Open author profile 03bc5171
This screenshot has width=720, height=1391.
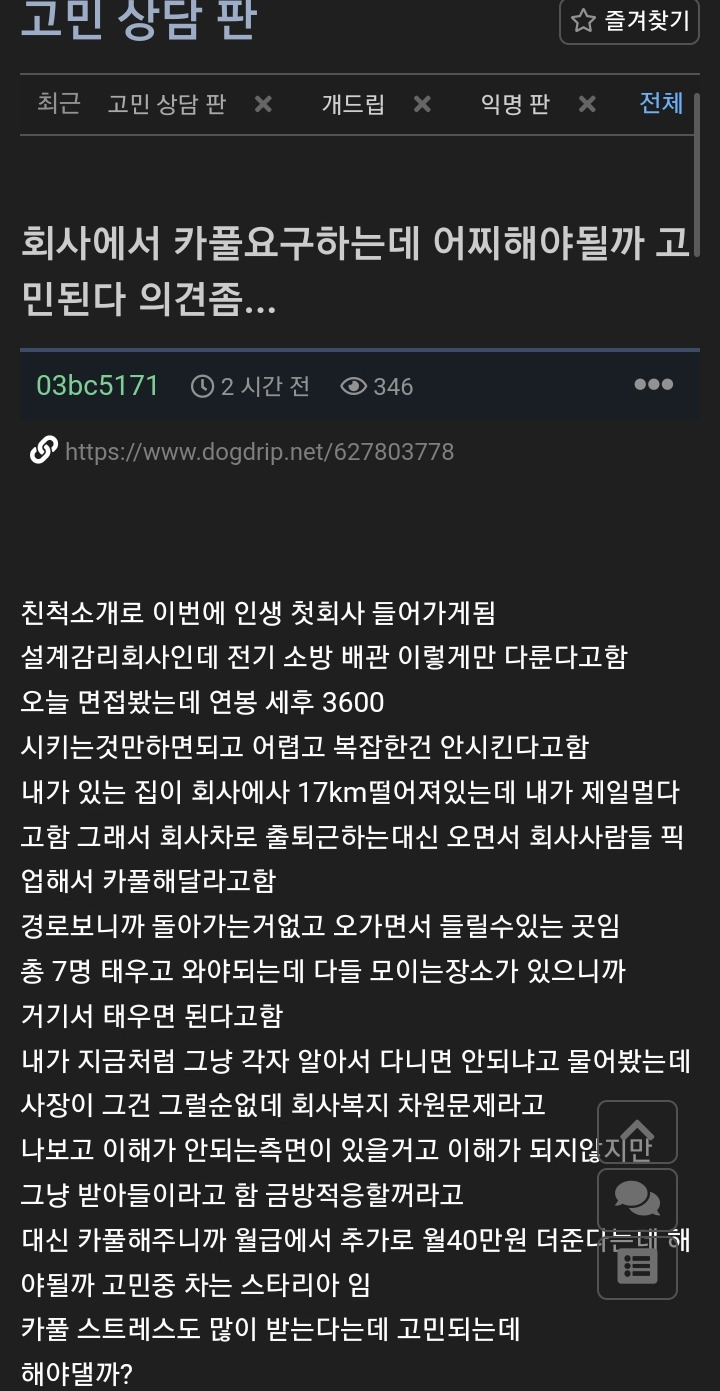click(x=95, y=385)
